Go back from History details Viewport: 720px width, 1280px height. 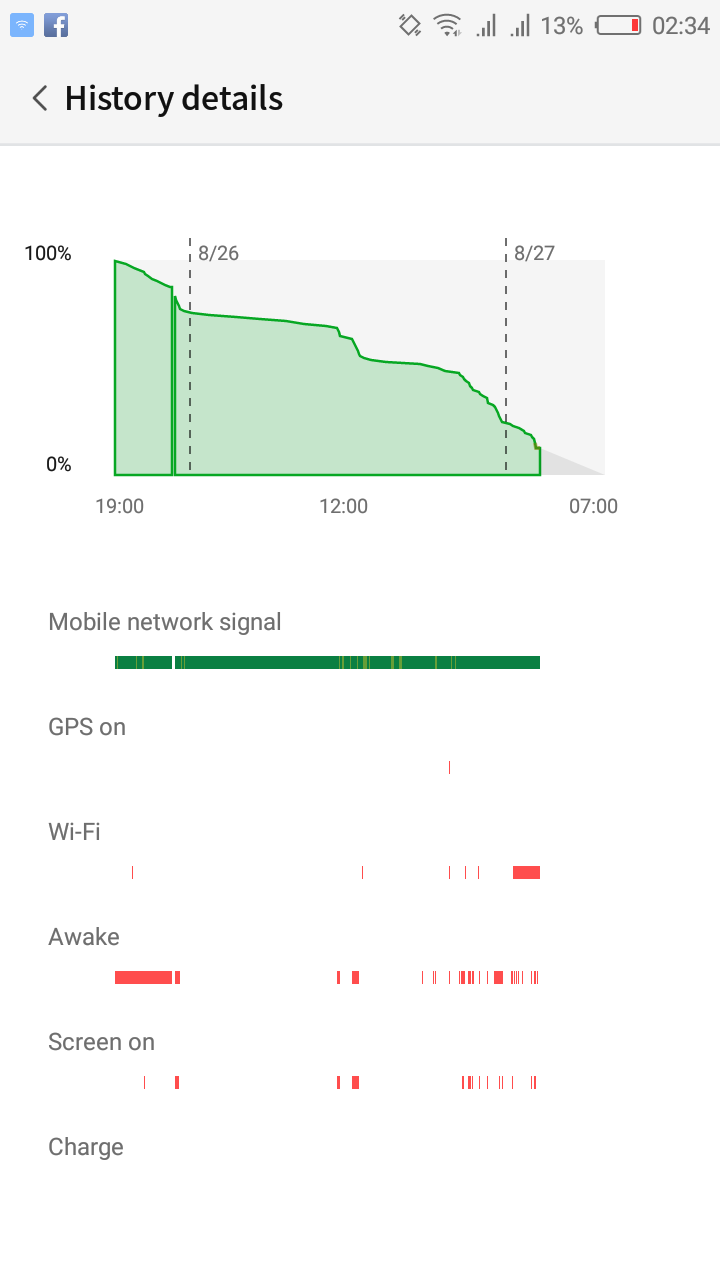40,98
